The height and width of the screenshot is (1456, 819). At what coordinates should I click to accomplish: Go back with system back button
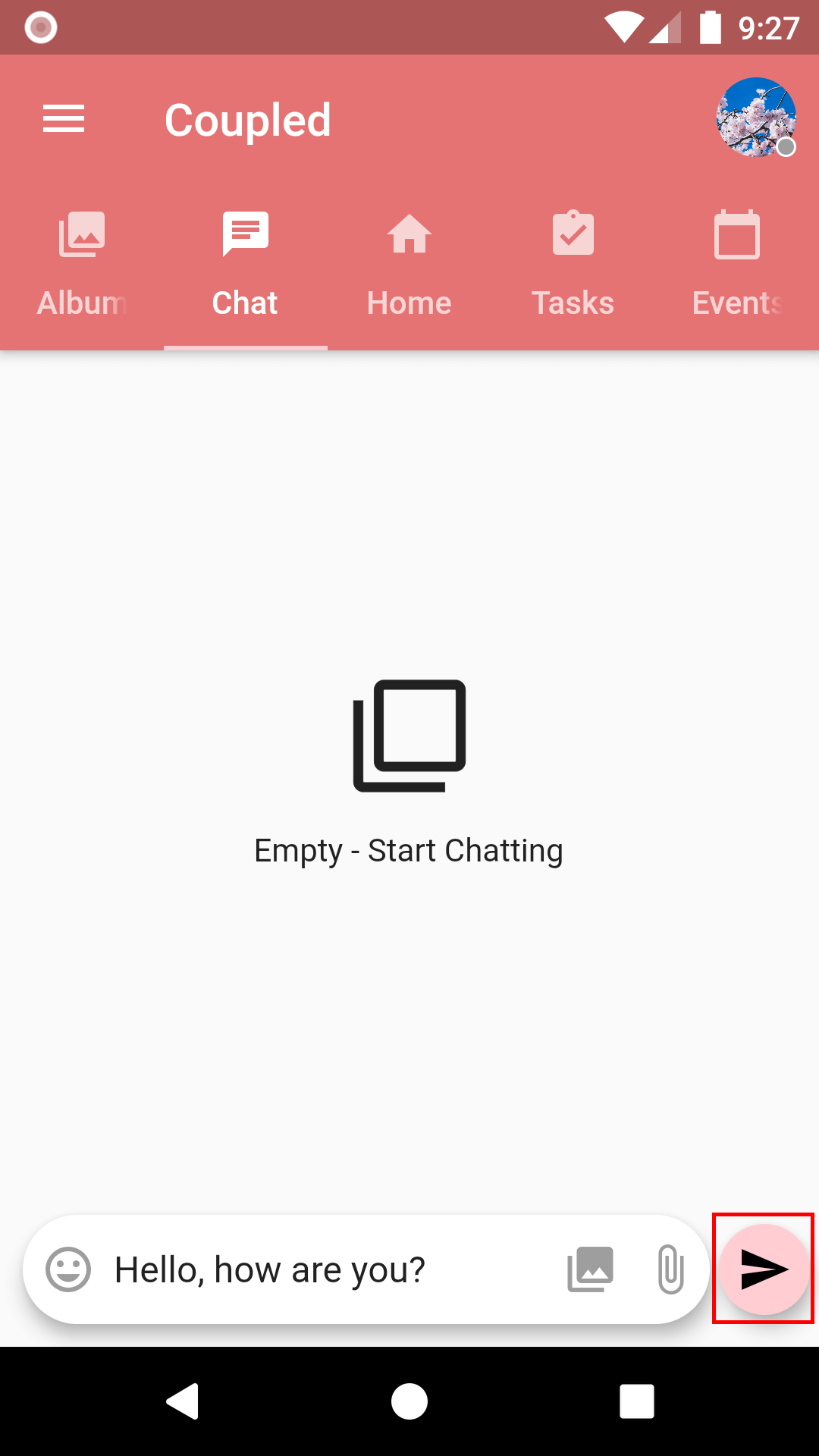coord(182,1401)
